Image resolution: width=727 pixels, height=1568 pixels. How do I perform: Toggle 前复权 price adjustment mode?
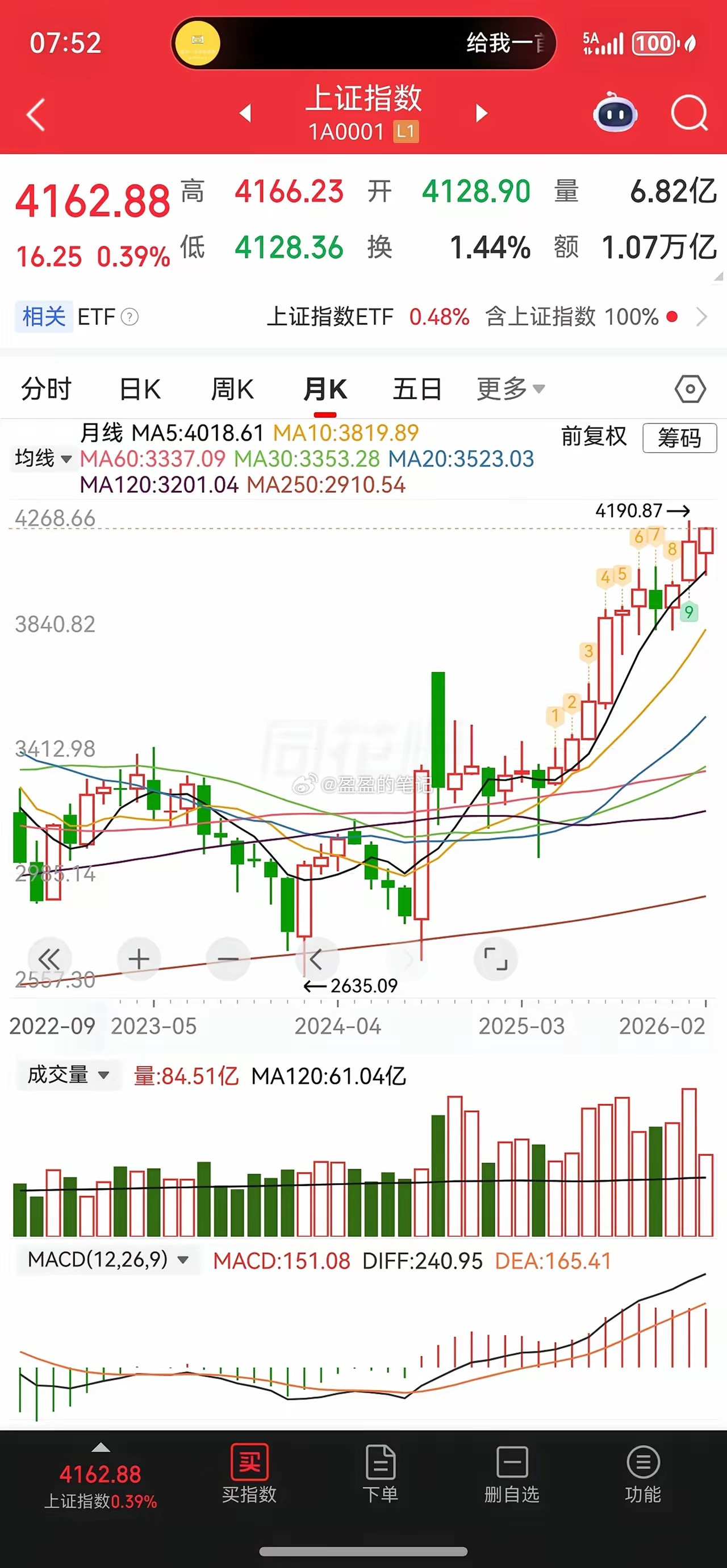[x=595, y=436]
